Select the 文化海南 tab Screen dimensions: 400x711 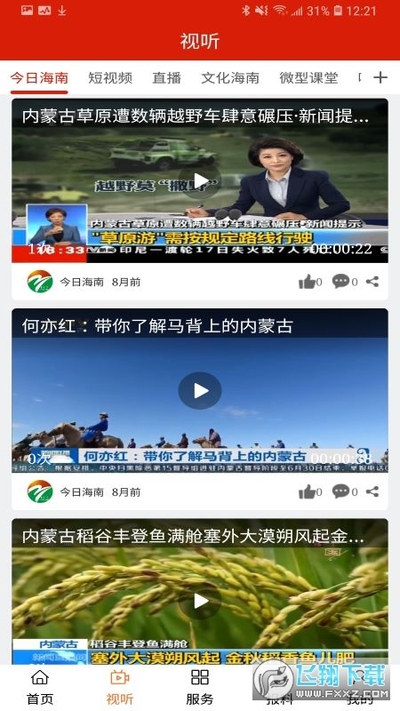click(230, 78)
